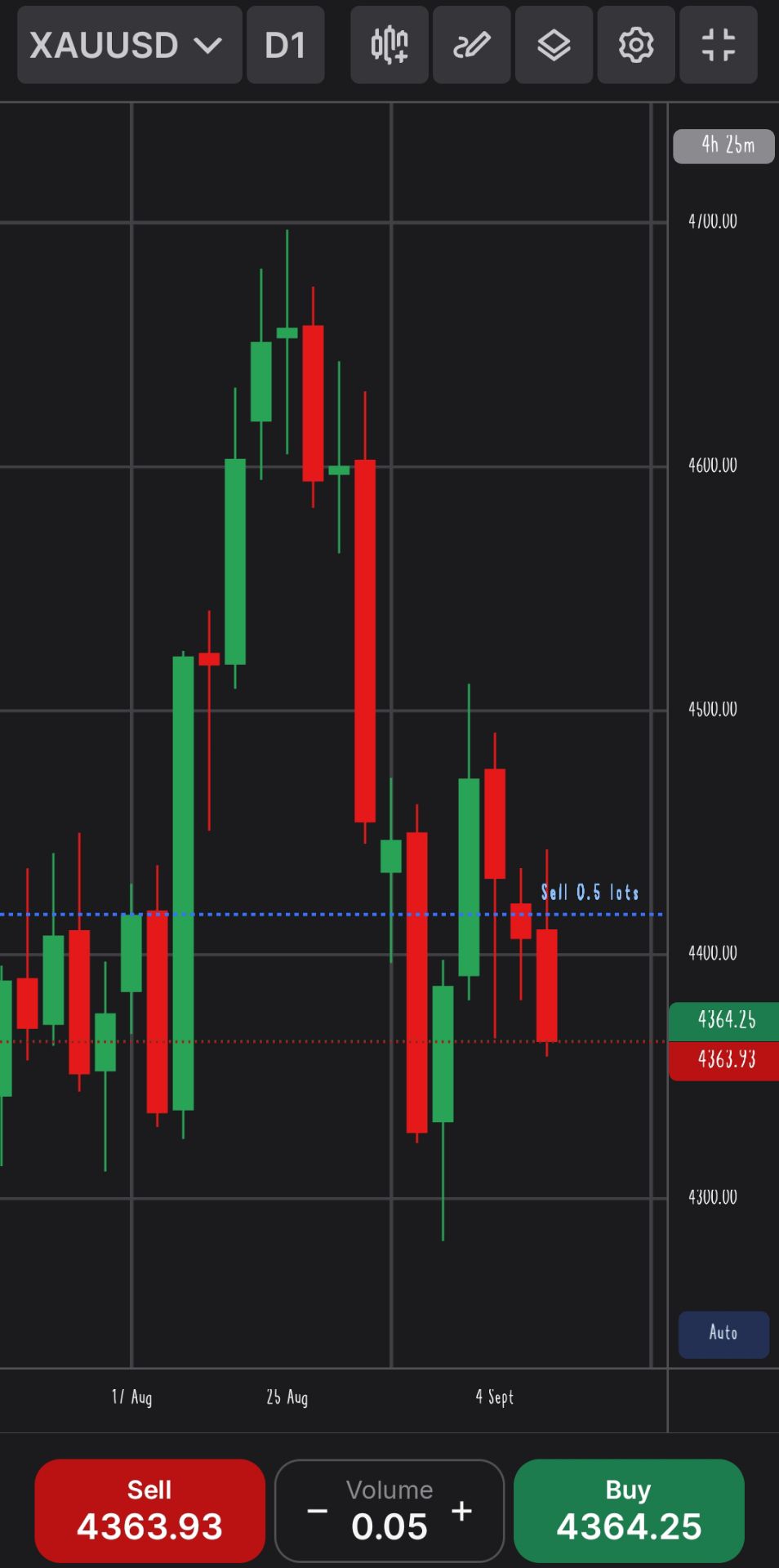779x1568 pixels.
Task: Tap the Auto scale button
Action: [x=723, y=1334]
